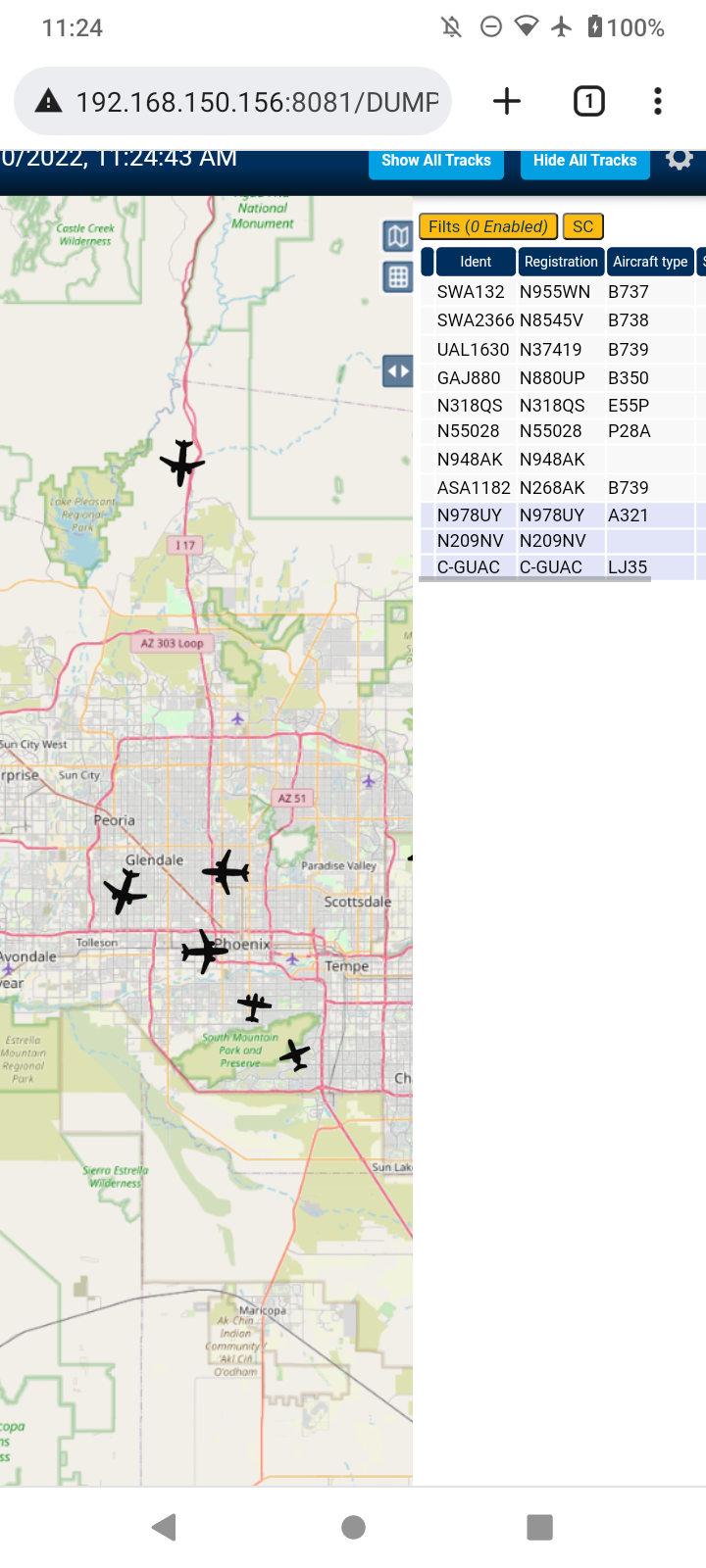Open the map layers selector
The image size is (706, 1568).
tap(397, 236)
